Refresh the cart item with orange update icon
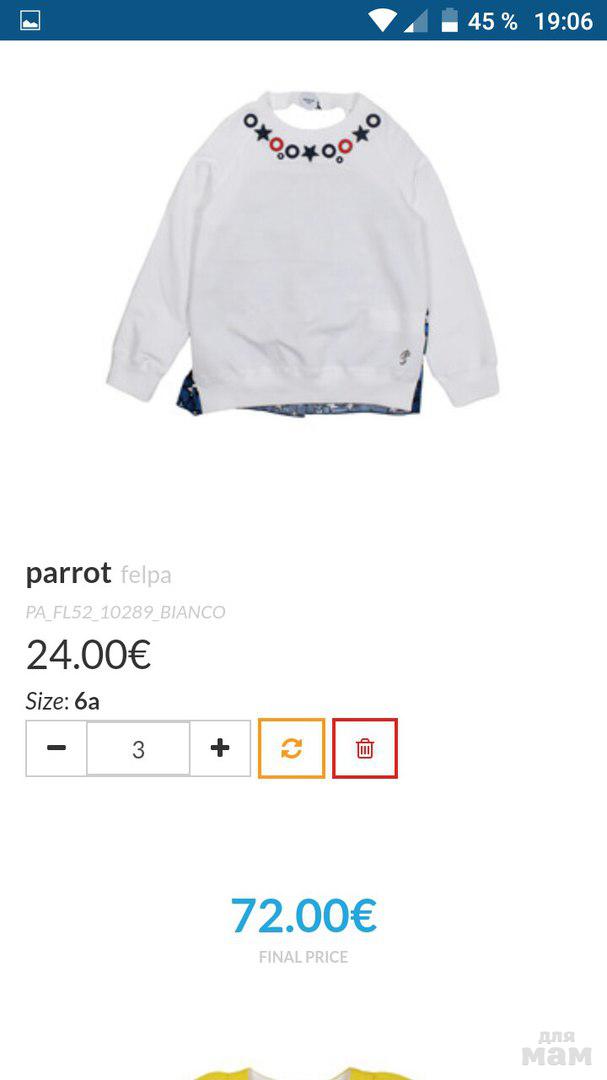This screenshot has height=1080, width=607. (291, 748)
